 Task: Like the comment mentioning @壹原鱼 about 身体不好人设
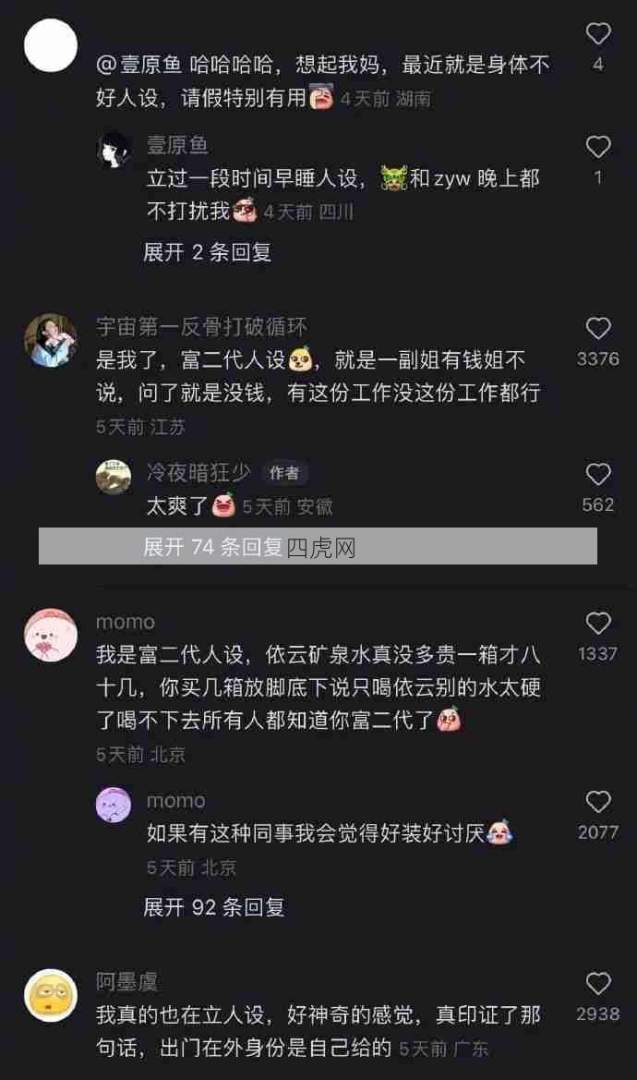(x=598, y=35)
